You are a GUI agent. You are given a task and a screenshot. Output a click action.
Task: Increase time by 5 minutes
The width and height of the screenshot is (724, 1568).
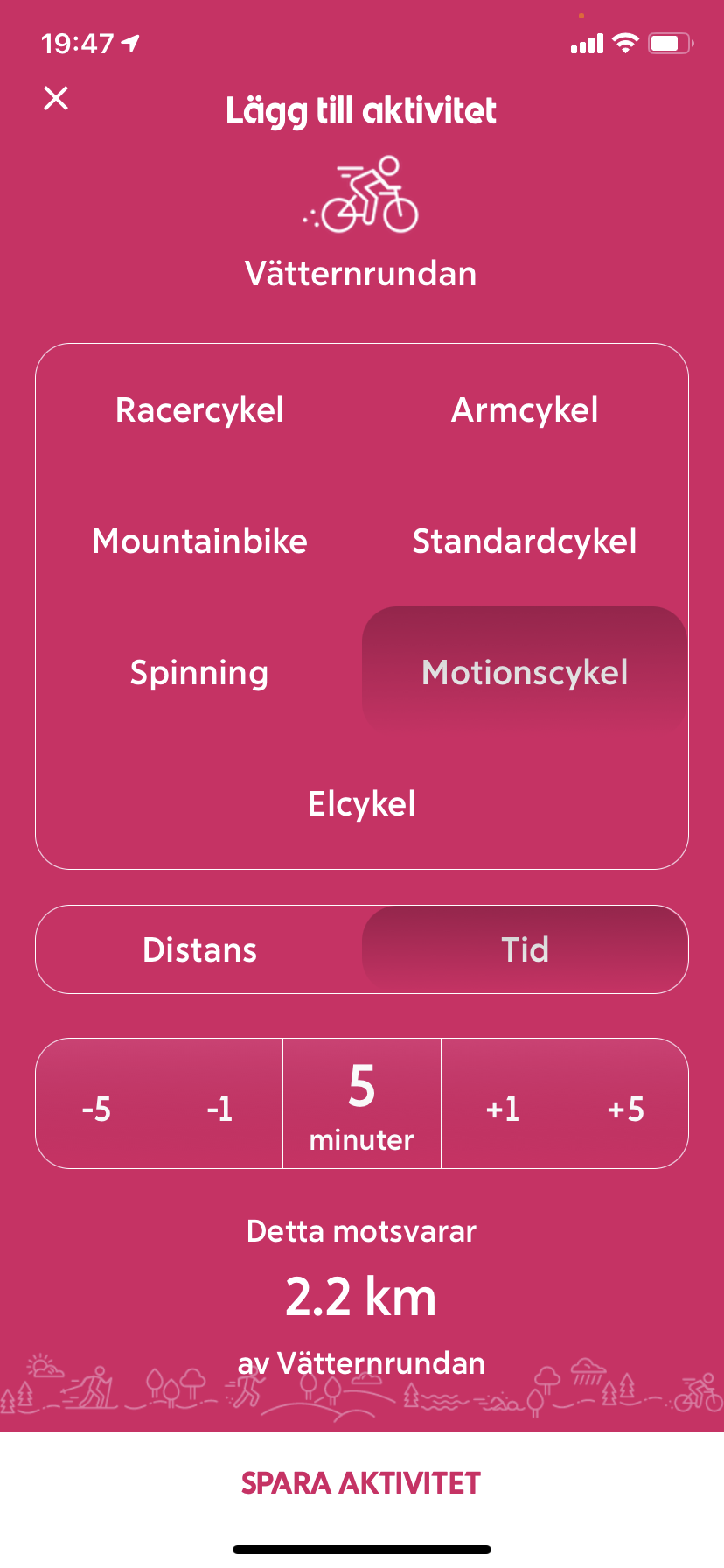[626, 1109]
